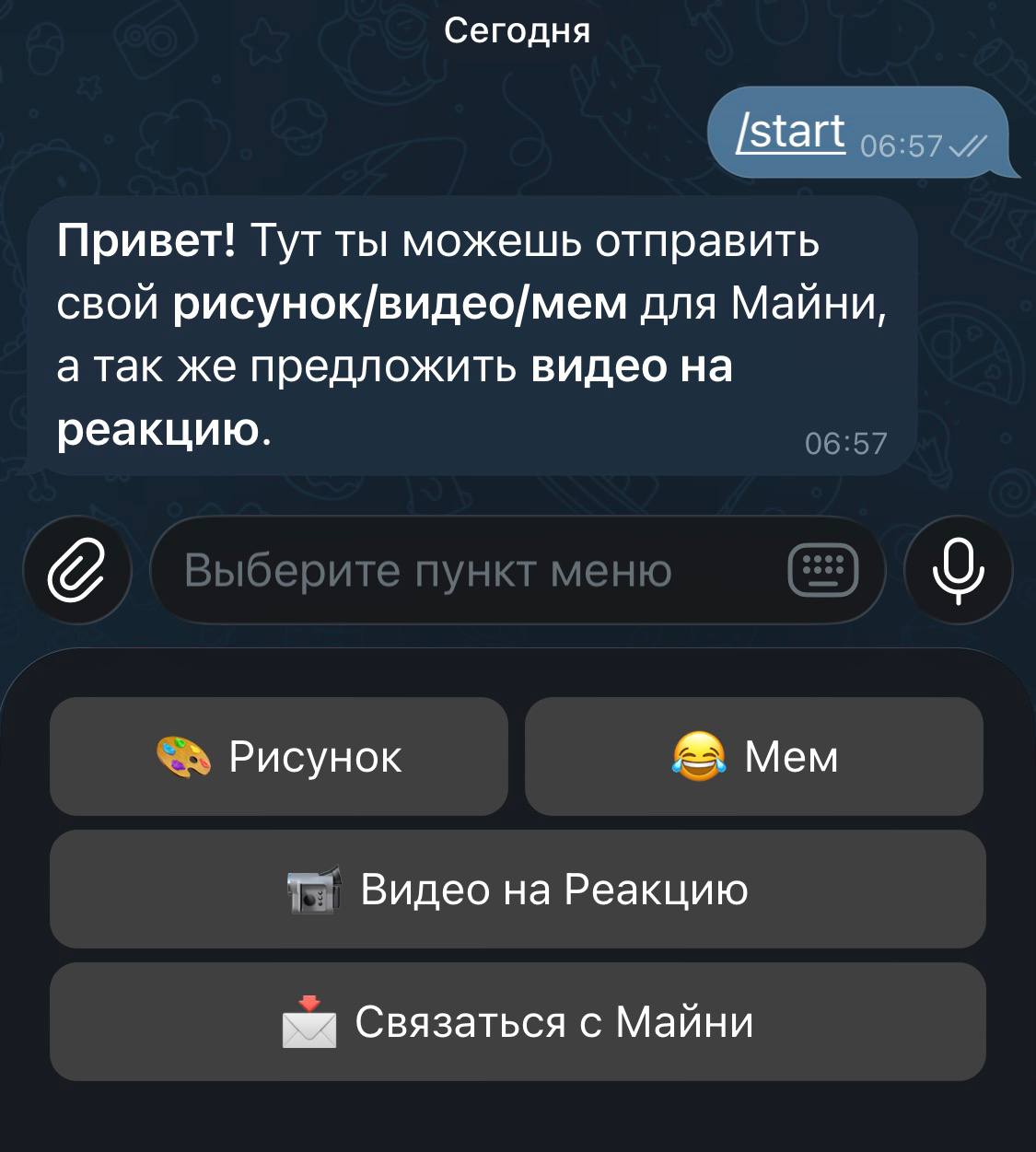
Task: Tap the 'Выберите пункт меню' message field
Action: point(460,571)
